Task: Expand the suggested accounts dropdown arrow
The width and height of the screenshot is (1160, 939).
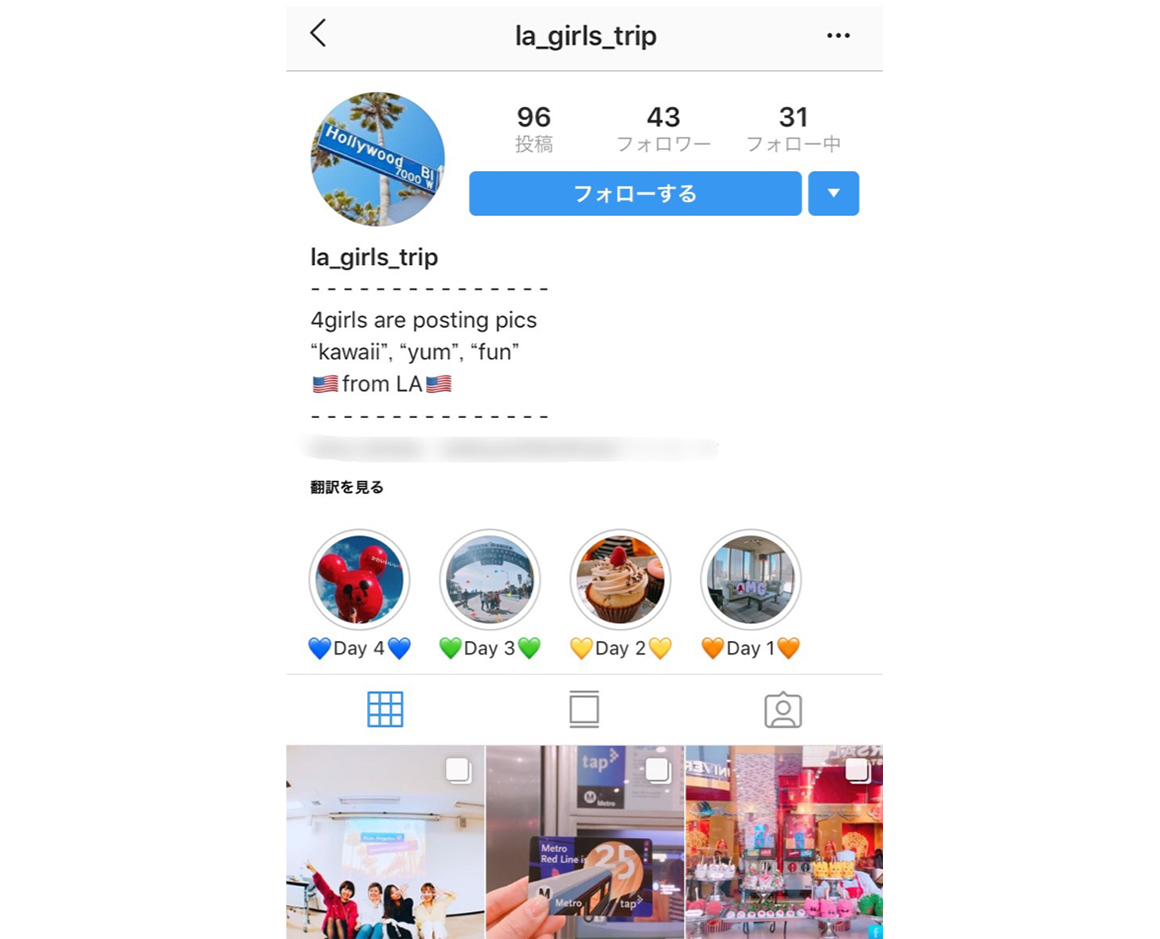Action: (x=833, y=194)
